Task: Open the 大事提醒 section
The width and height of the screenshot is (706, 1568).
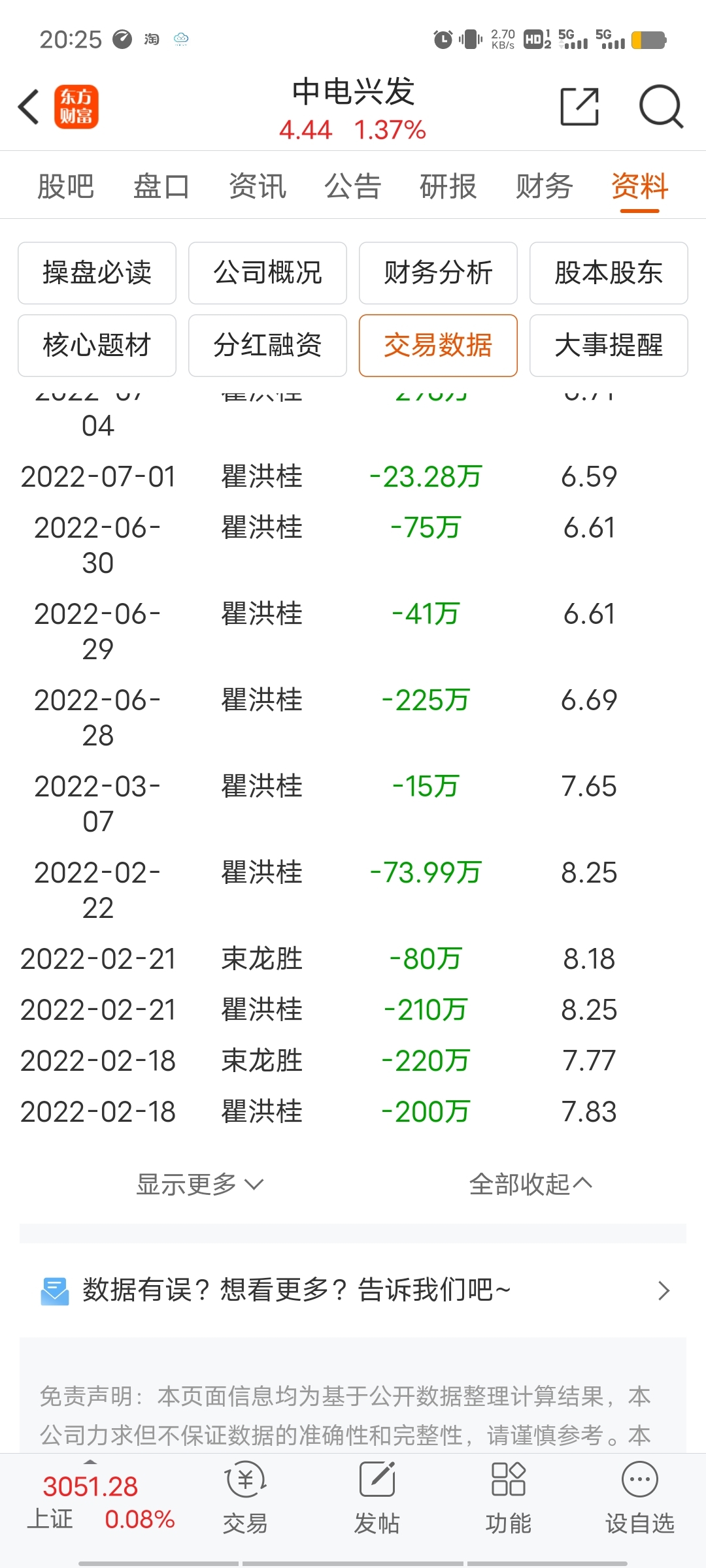Action: tap(609, 346)
